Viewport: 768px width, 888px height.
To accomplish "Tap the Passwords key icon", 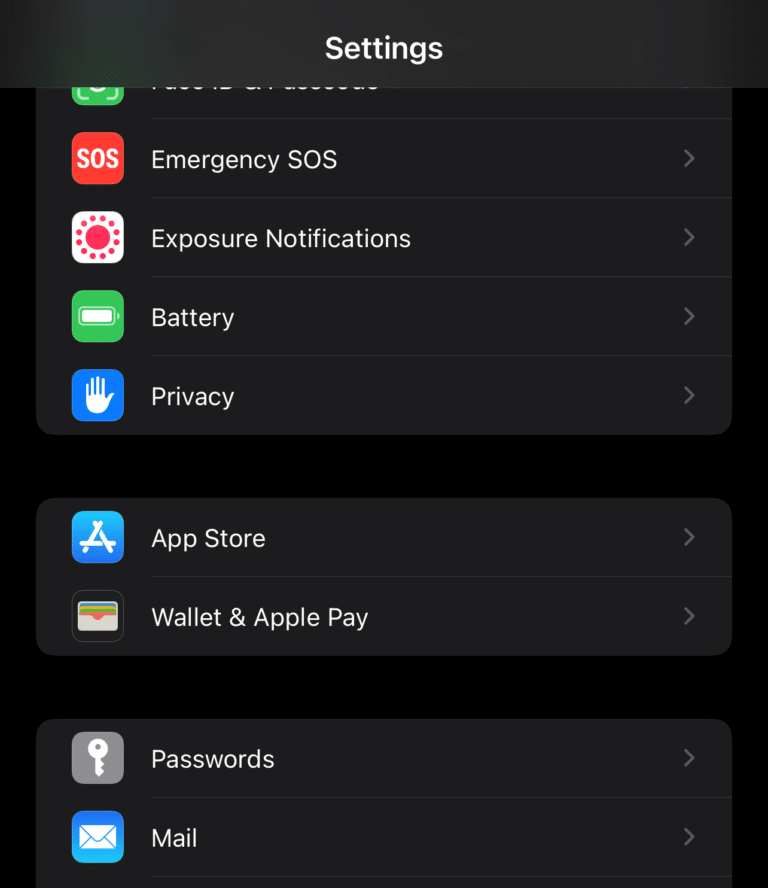I will [97, 758].
